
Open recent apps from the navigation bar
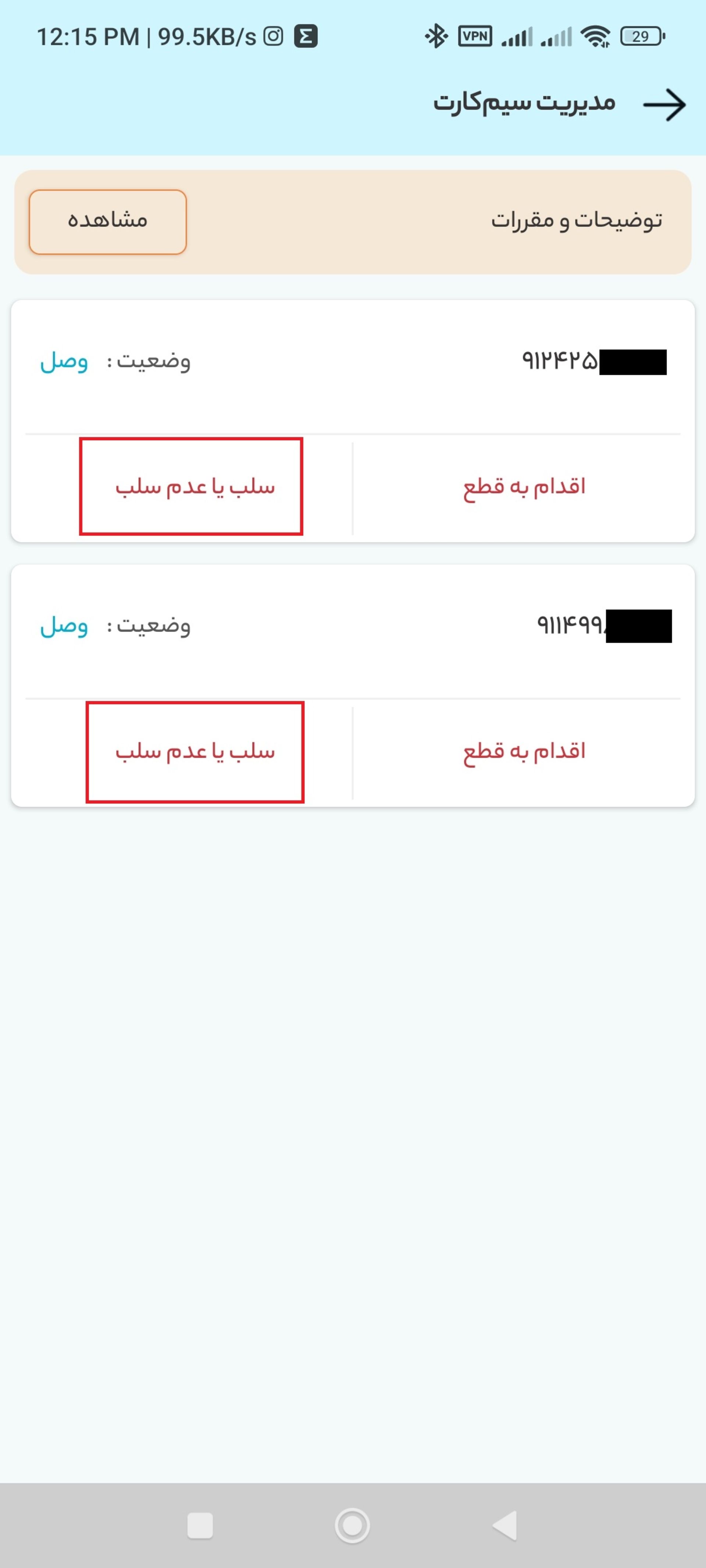click(200, 1525)
